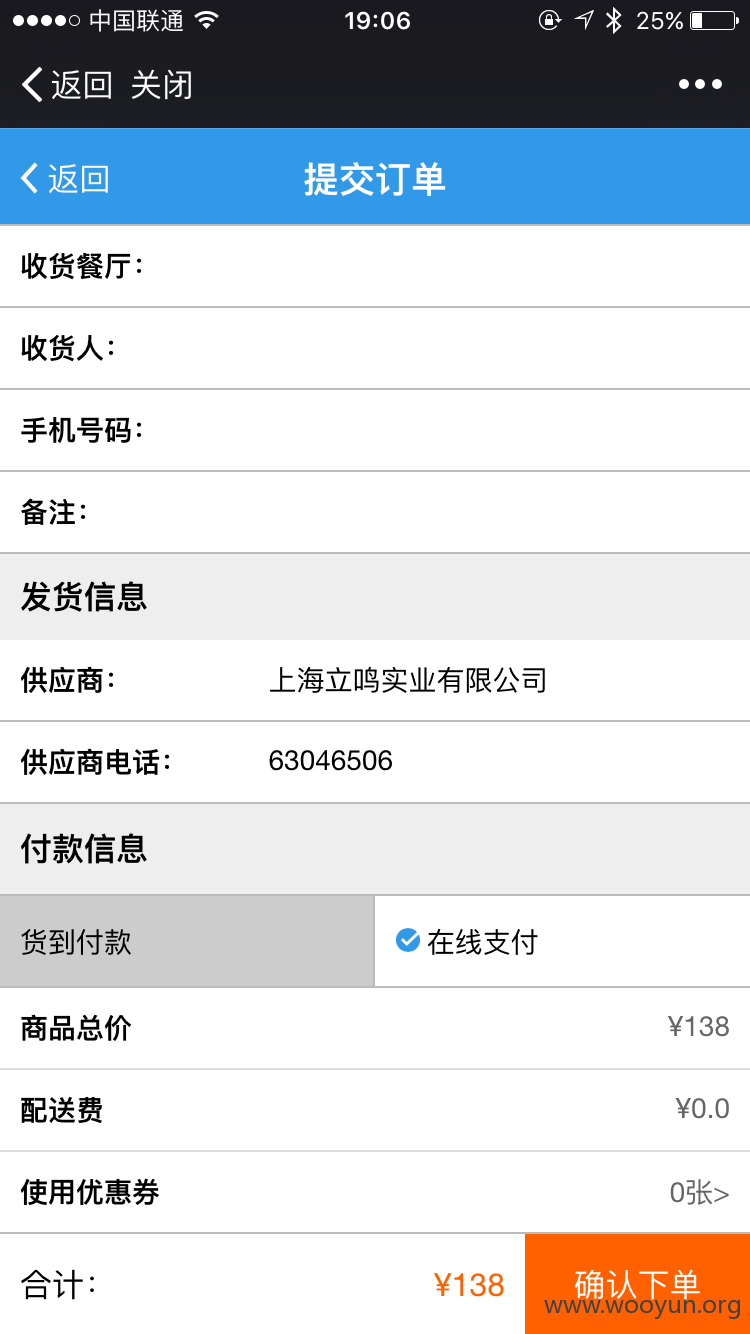Open the 使用优惠券 coupon row
The height and width of the screenshot is (1334, 750).
pos(375,1192)
